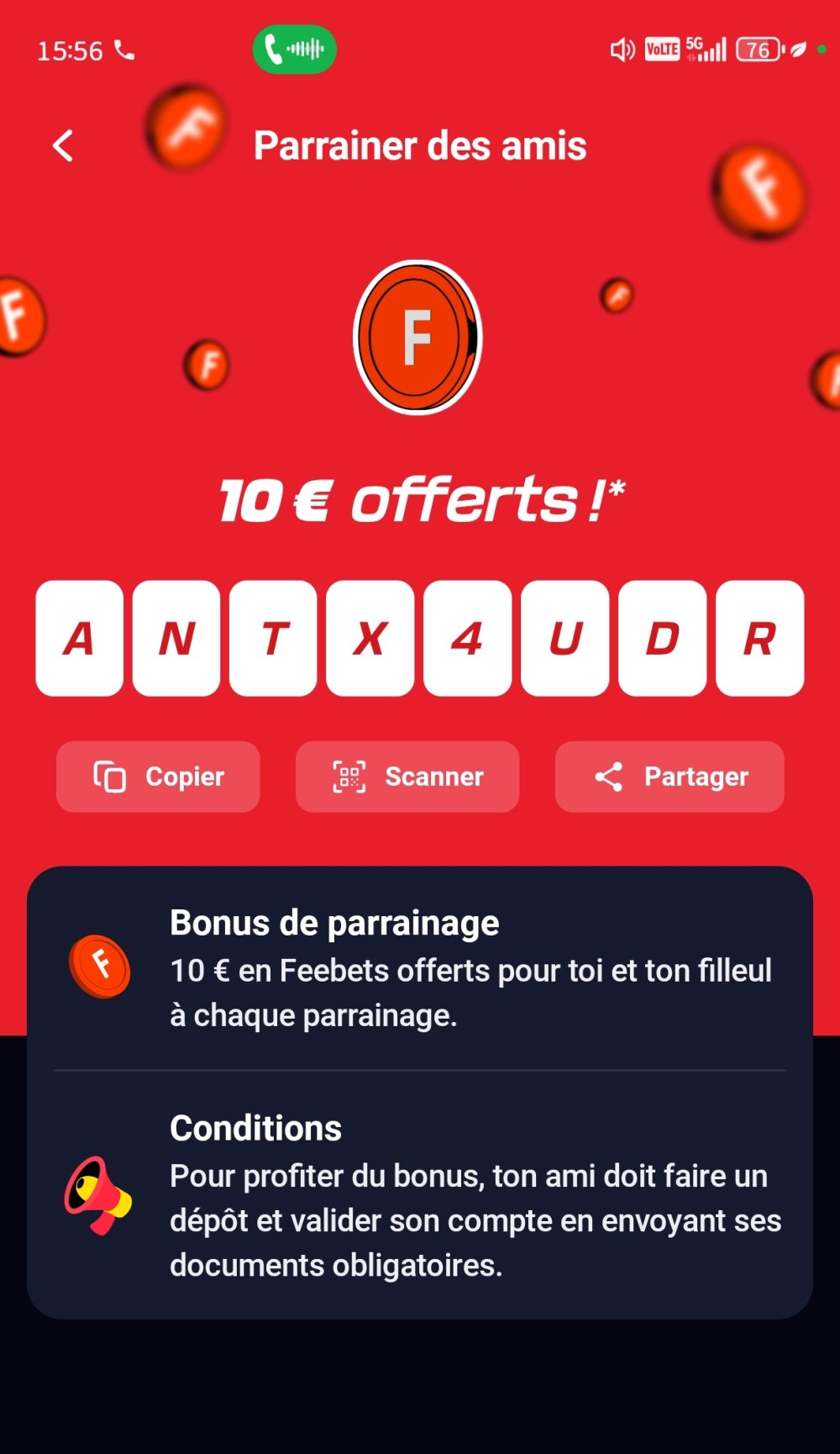Viewport: 840px width, 1454px height.
Task: Open the Scanner QR code option
Action: [407, 777]
